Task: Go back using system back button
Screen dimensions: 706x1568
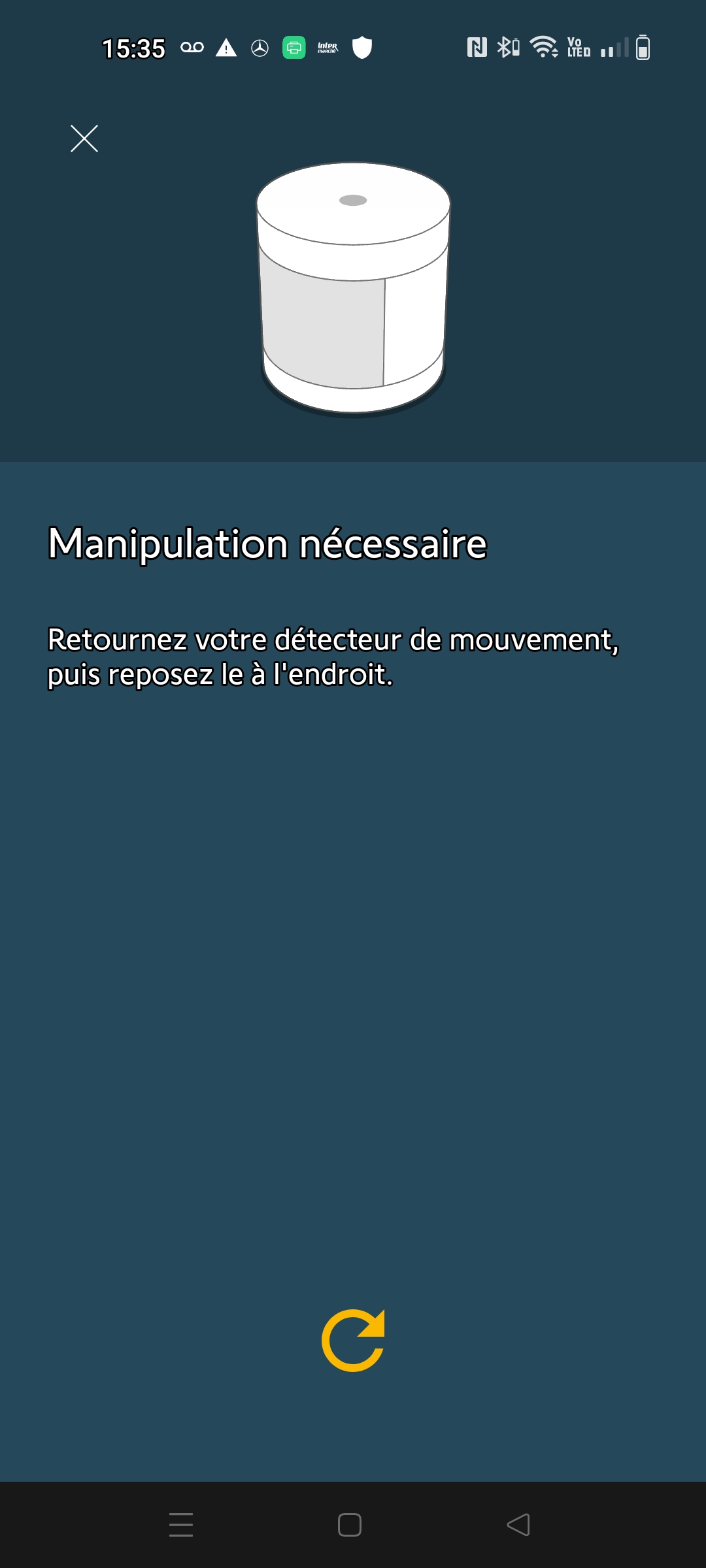Action: coord(518,1525)
